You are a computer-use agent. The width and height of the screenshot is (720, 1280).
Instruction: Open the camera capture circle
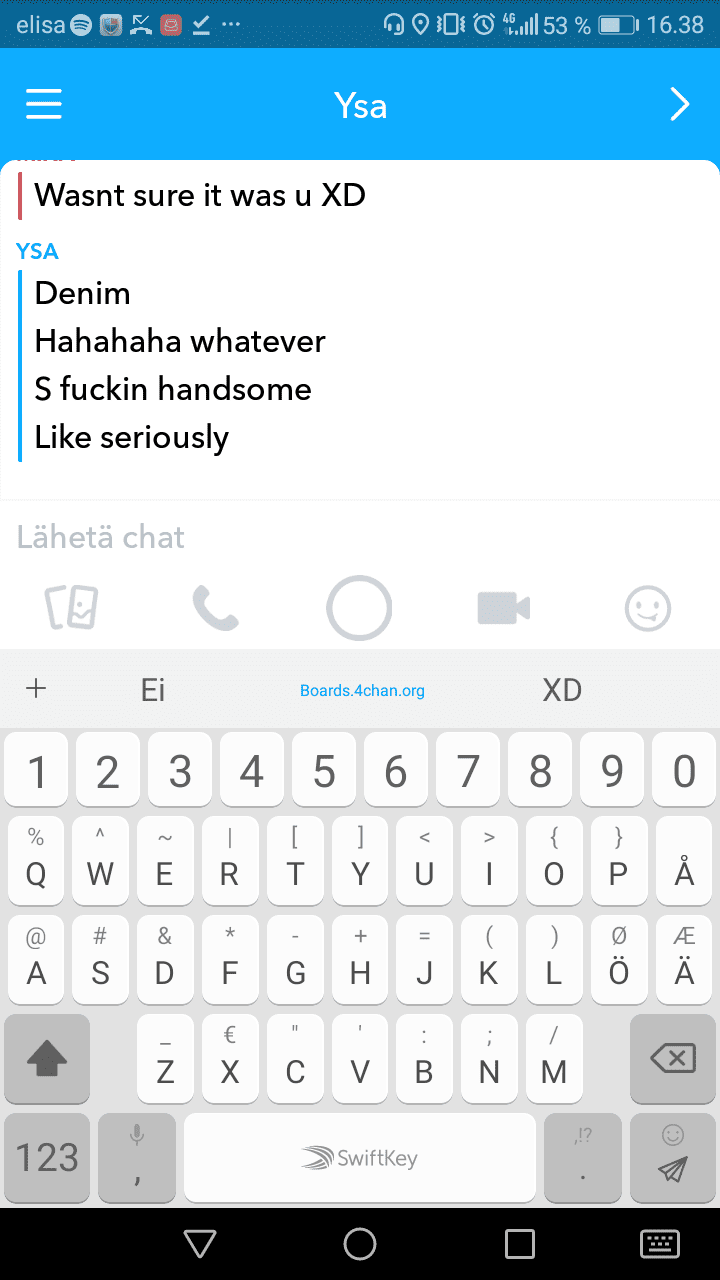[359, 607]
